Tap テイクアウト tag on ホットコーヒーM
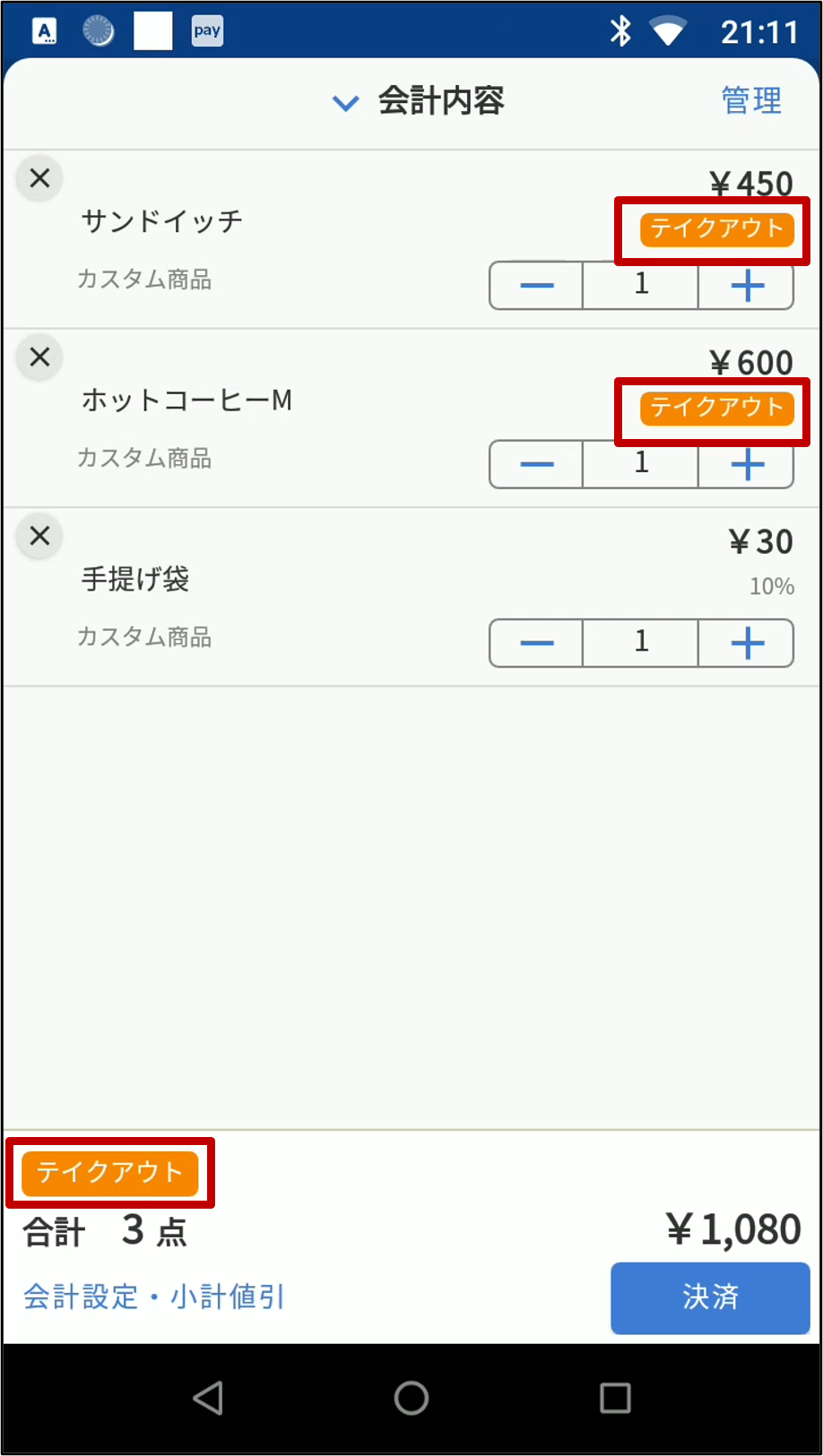Image resolution: width=823 pixels, height=1456 pixels. coord(716,409)
